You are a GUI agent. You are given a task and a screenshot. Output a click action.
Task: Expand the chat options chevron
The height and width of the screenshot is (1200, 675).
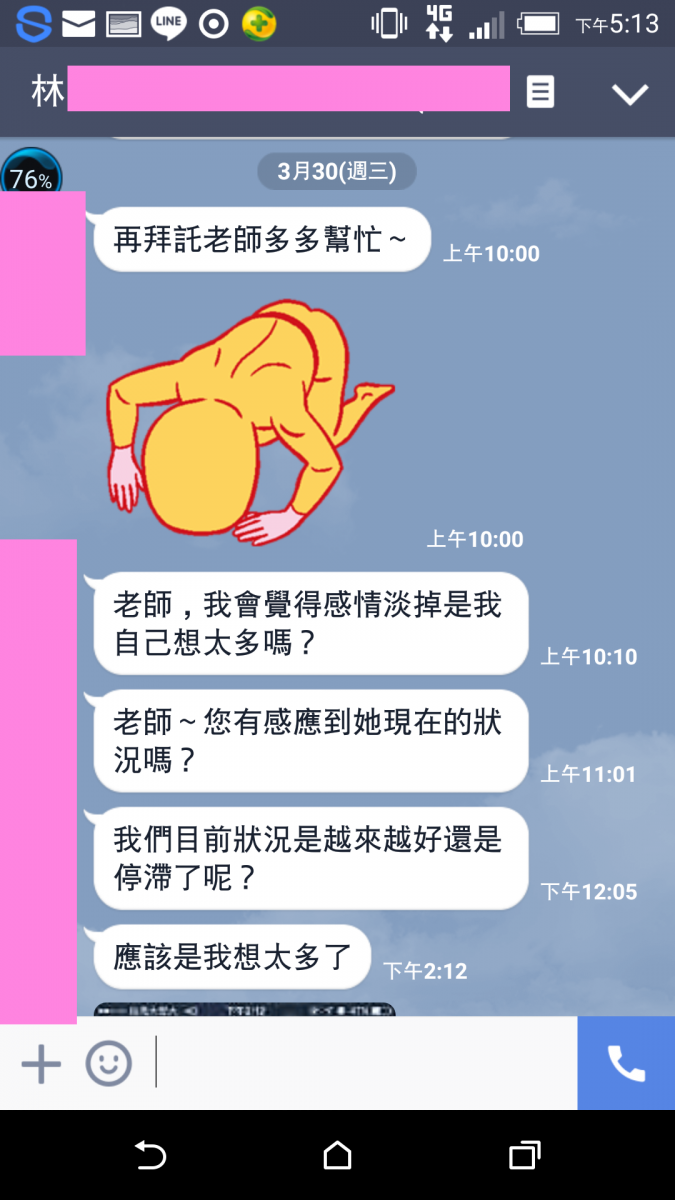coord(630,94)
